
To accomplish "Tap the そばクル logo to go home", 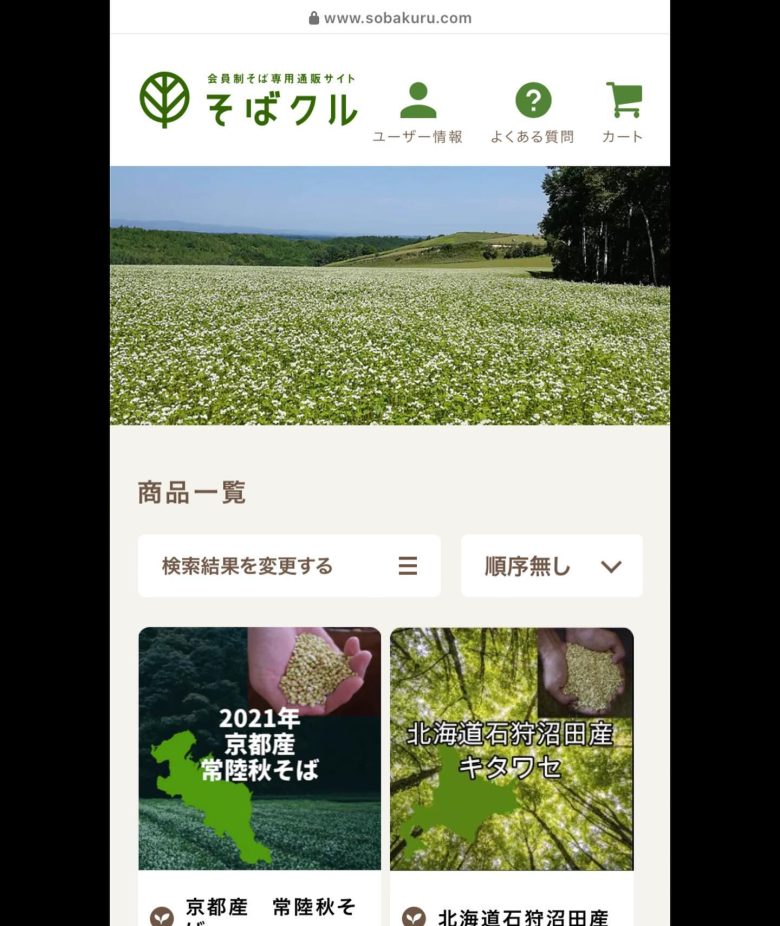I will 248,100.
